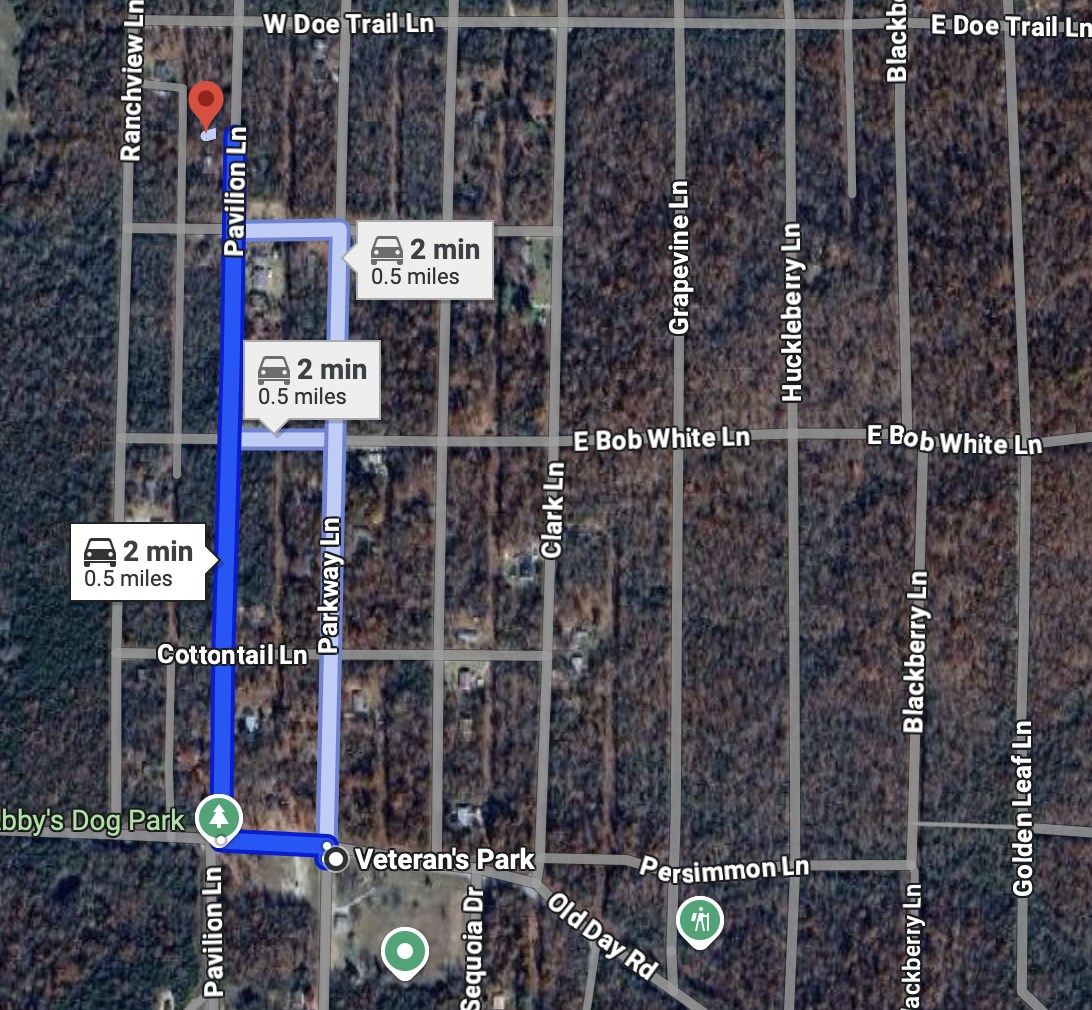Select the Veteran's Park starting point marker
The height and width of the screenshot is (1010, 1092).
pyautogui.click(x=338, y=859)
